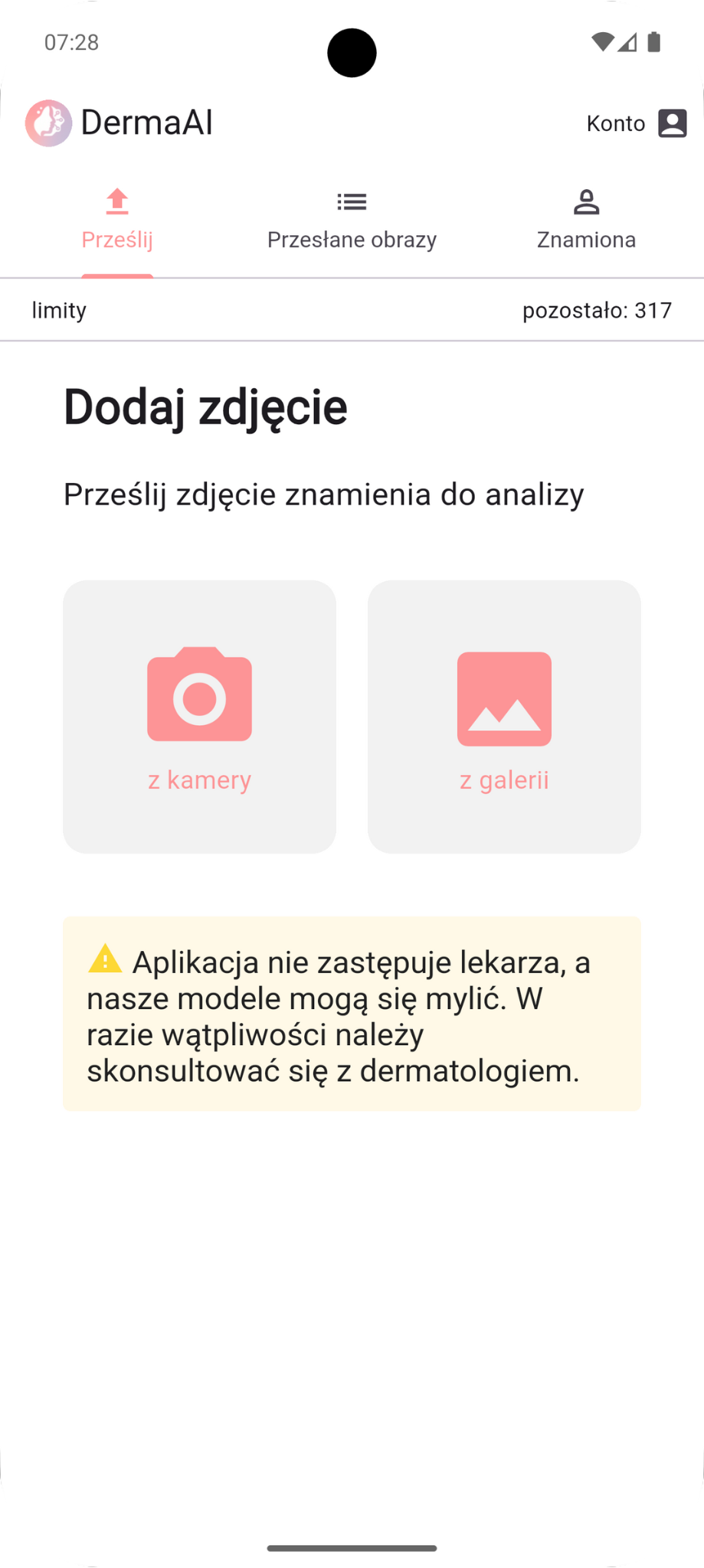
Task: Open the Prześlij tab
Action: [x=116, y=239]
